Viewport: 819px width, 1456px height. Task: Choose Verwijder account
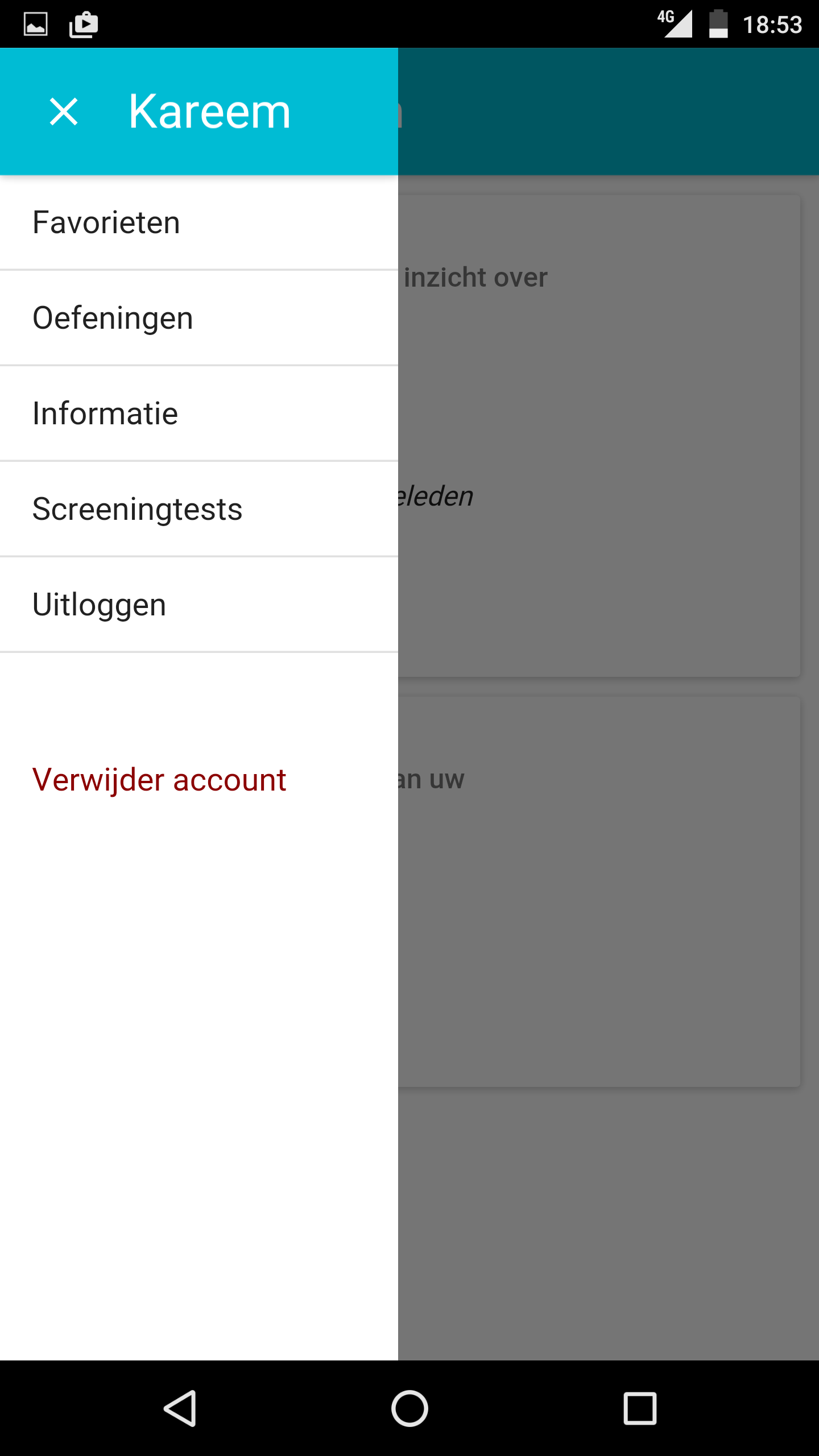159,779
